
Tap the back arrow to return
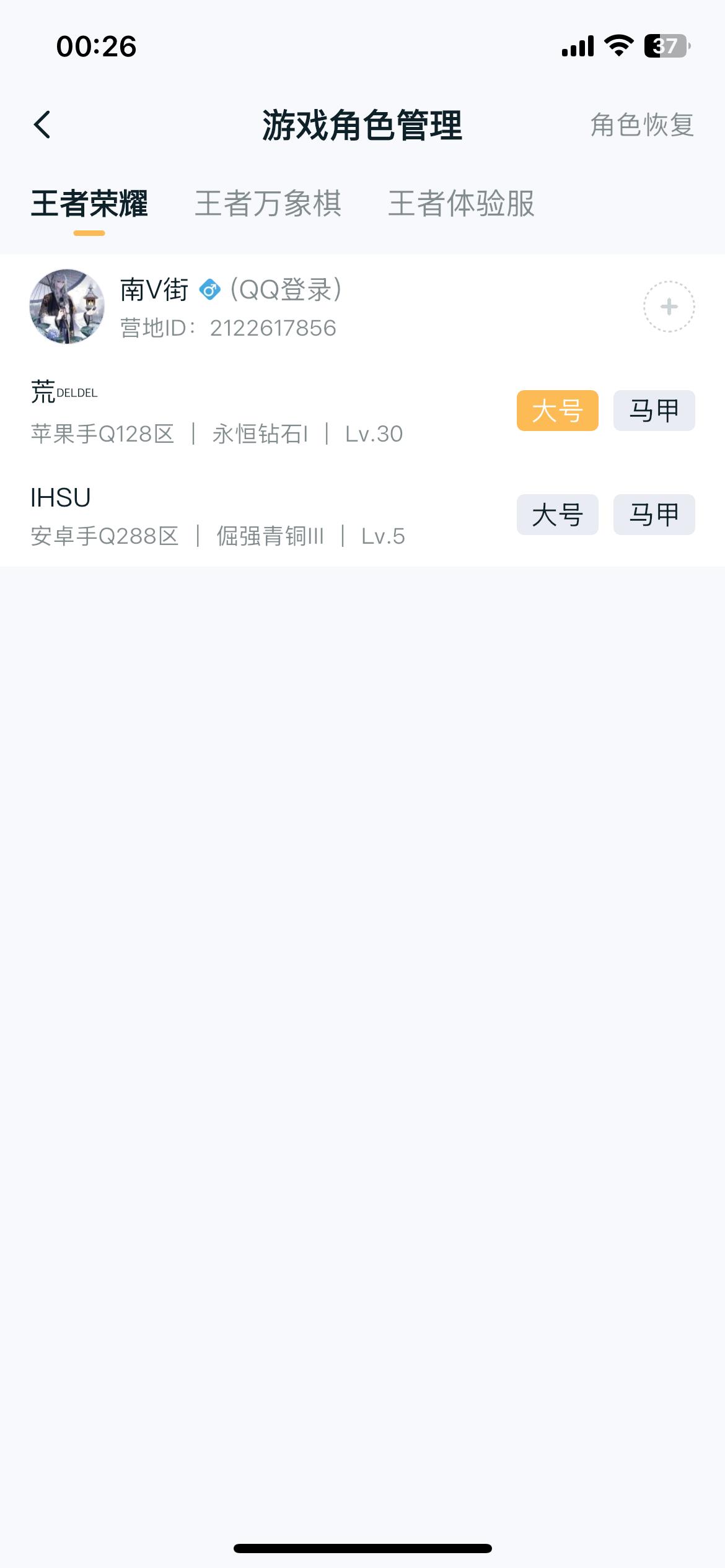pyautogui.click(x=42, y=124)
